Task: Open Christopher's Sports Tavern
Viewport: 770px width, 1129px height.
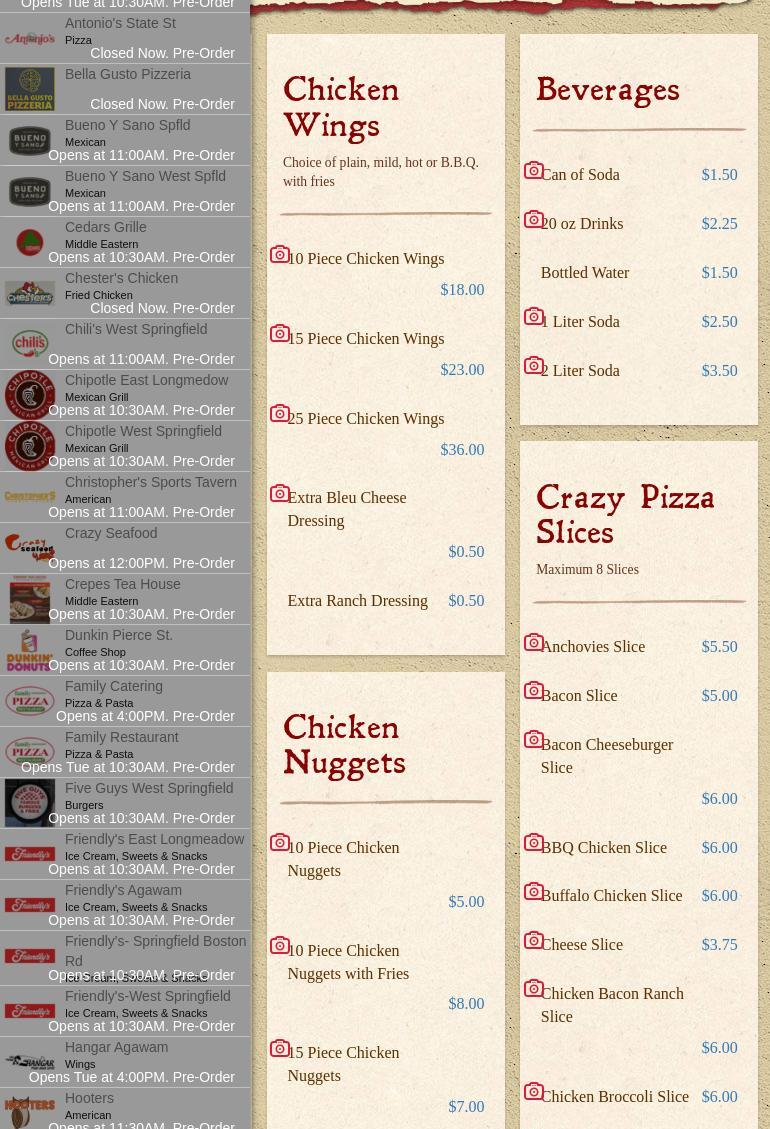Action: coord(150,482)
